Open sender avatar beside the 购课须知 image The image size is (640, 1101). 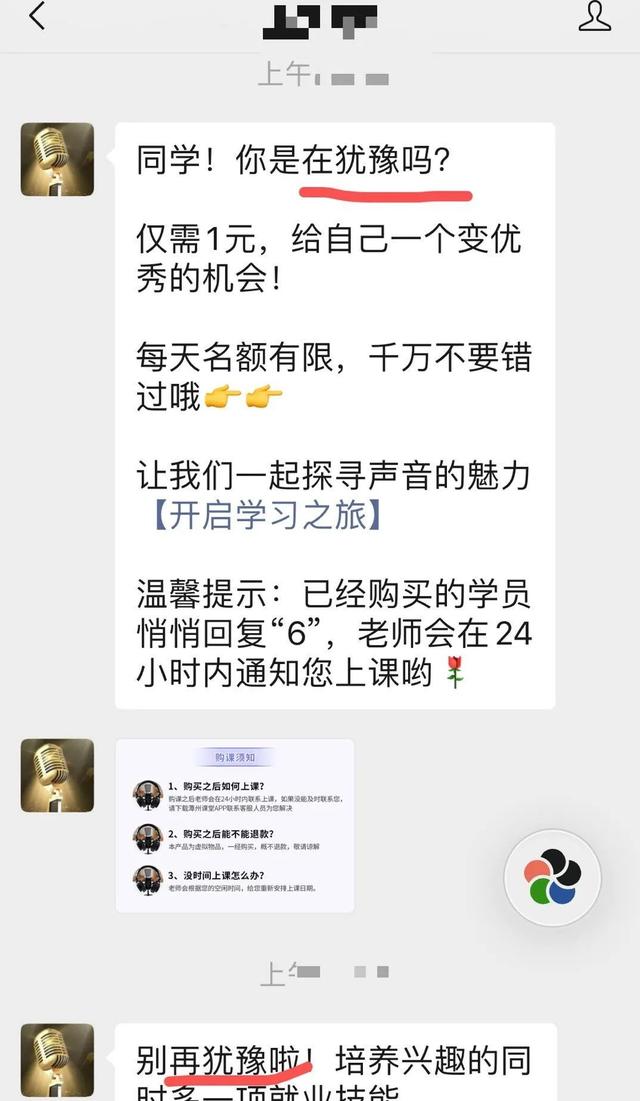click(x=57, y=775)
